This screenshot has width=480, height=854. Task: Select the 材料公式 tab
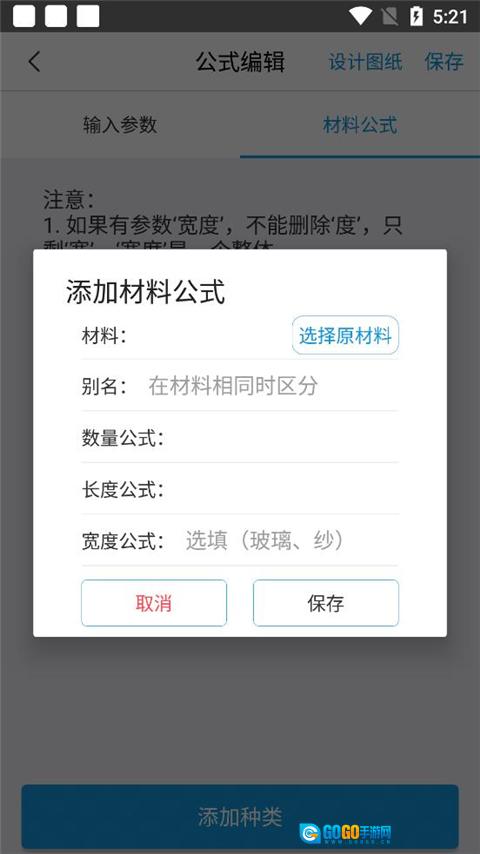(x=360, y=125)
